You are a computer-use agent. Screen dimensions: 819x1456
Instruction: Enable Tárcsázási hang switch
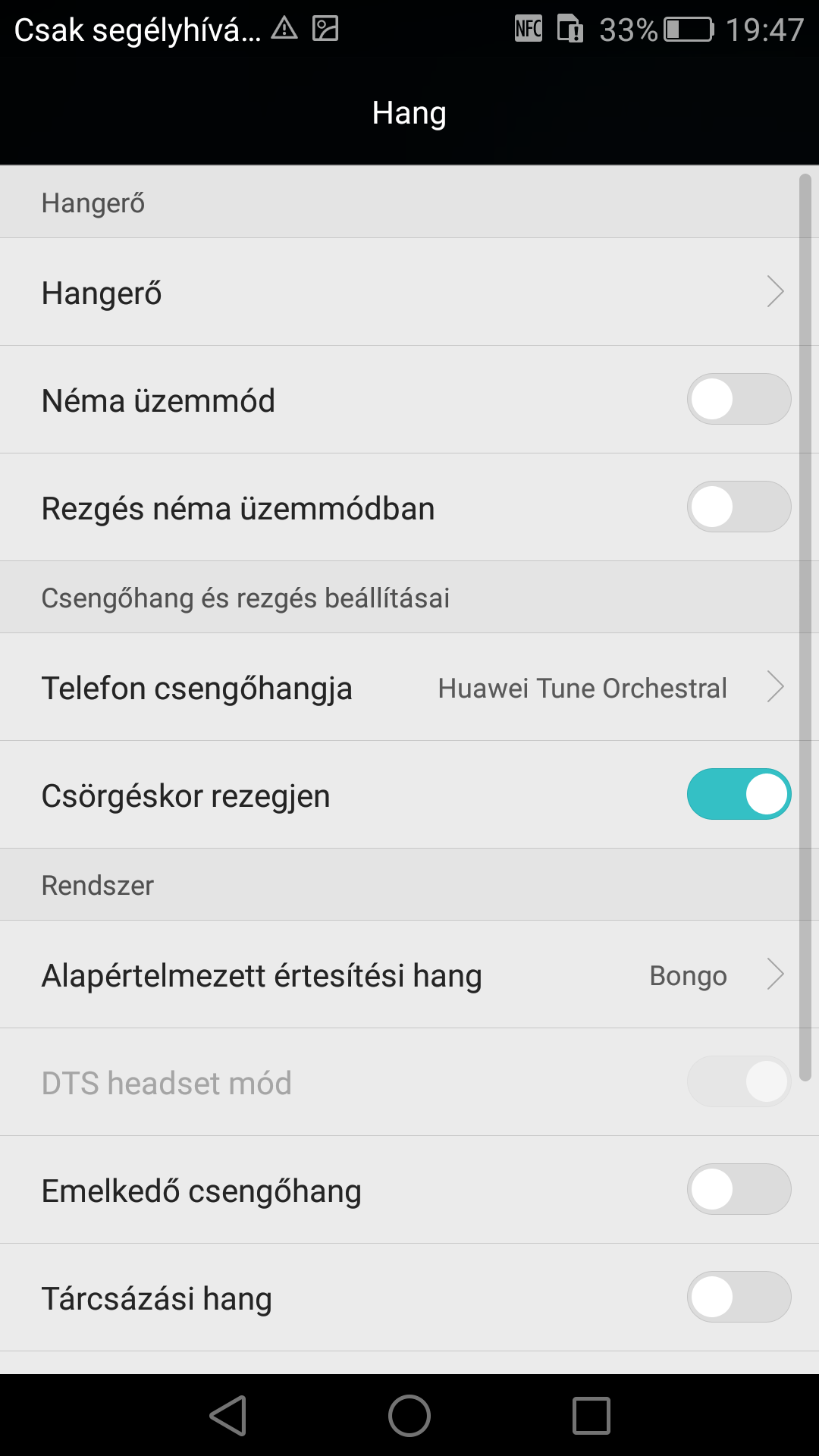pyautogui.click(x=738, y=1298)
